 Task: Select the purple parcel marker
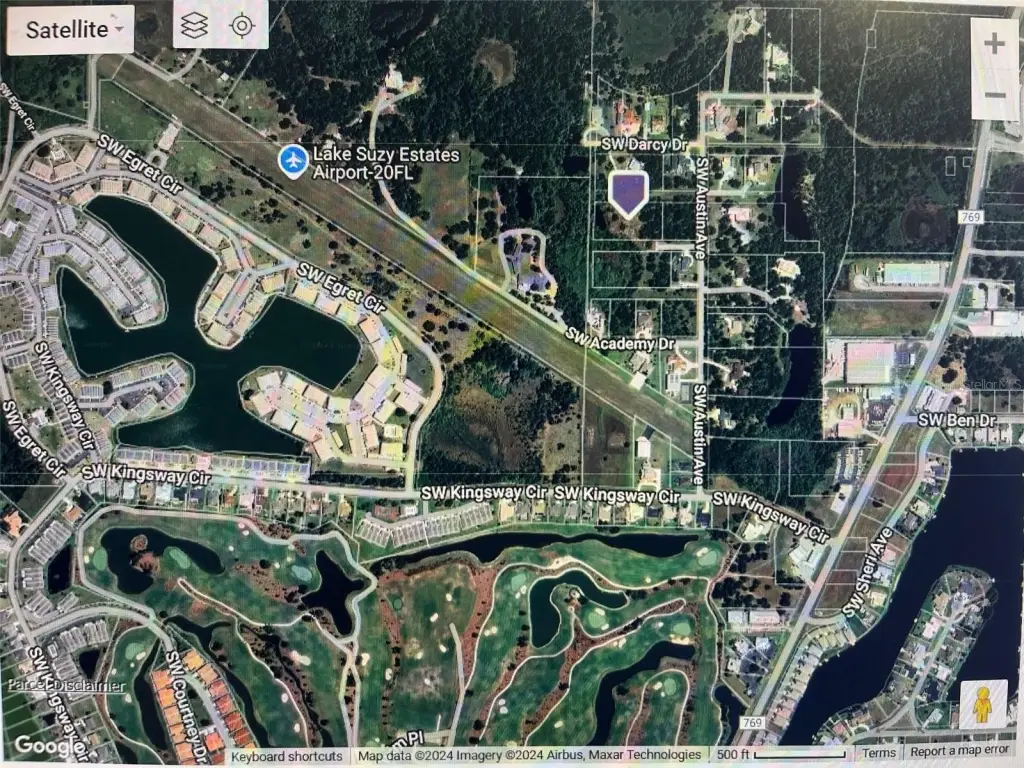(627, 193)
